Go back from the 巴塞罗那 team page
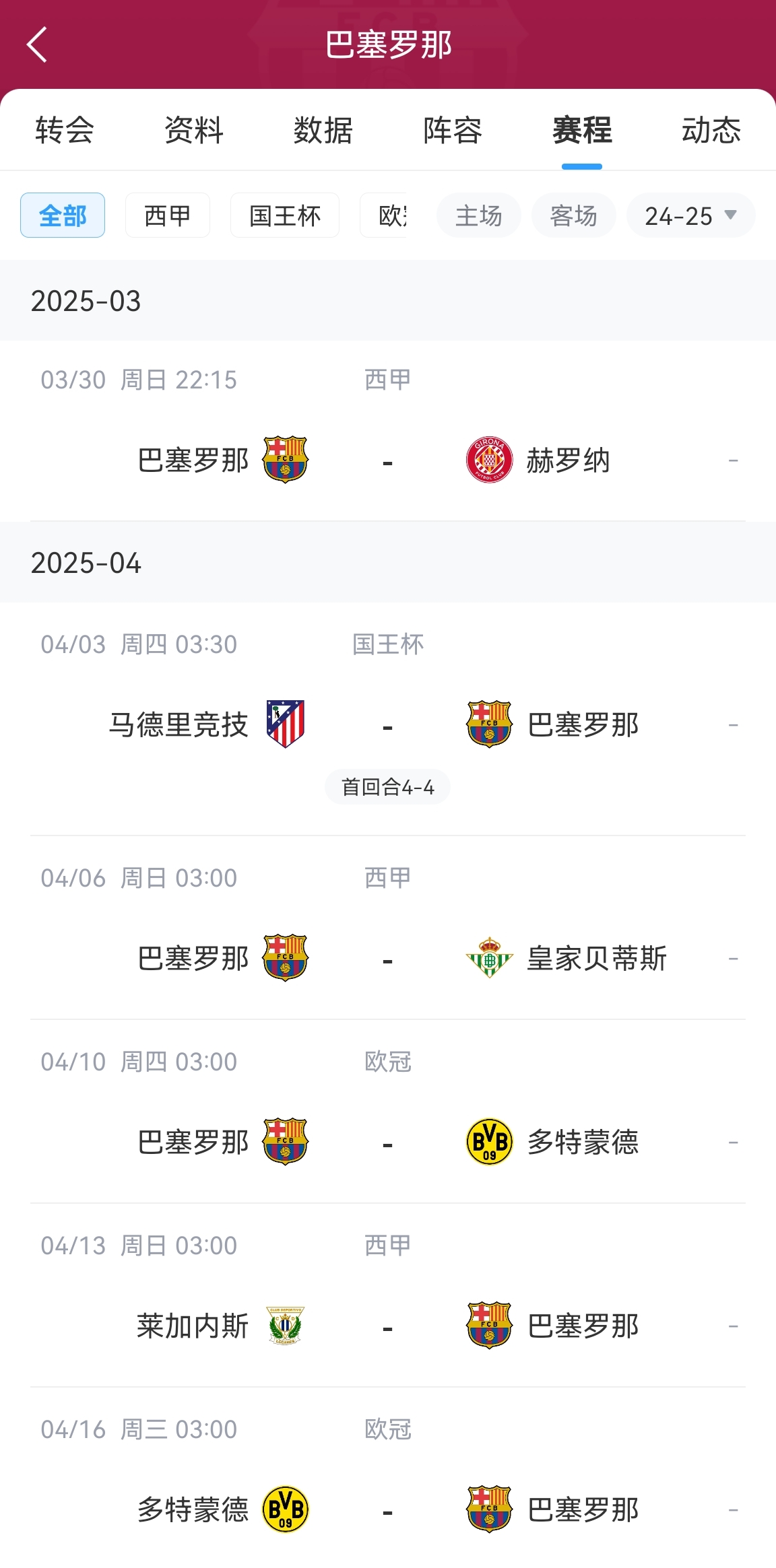This screenshot has height=1568, width=776. pyautogui.click(x=38, y=44)
